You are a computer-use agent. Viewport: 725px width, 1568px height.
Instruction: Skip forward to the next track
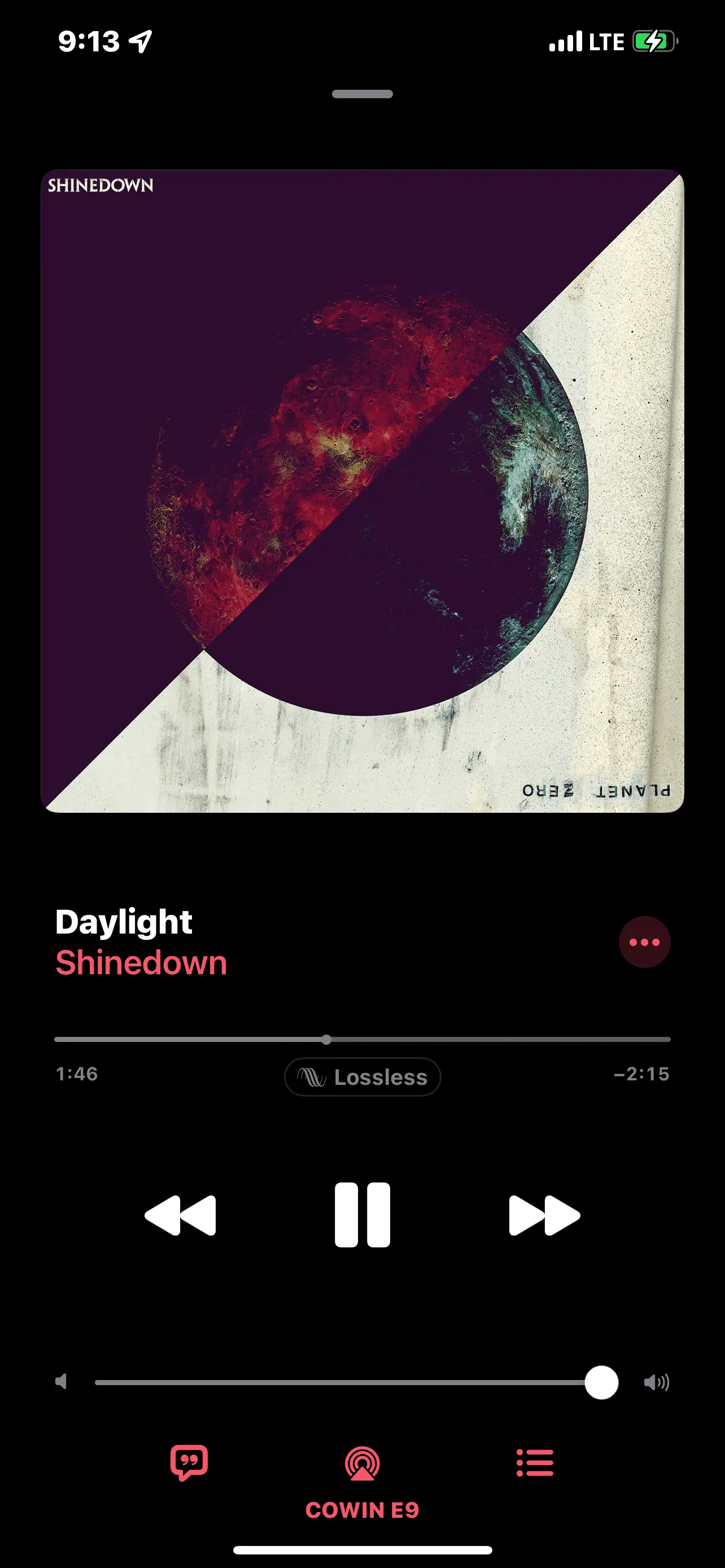544,1215
